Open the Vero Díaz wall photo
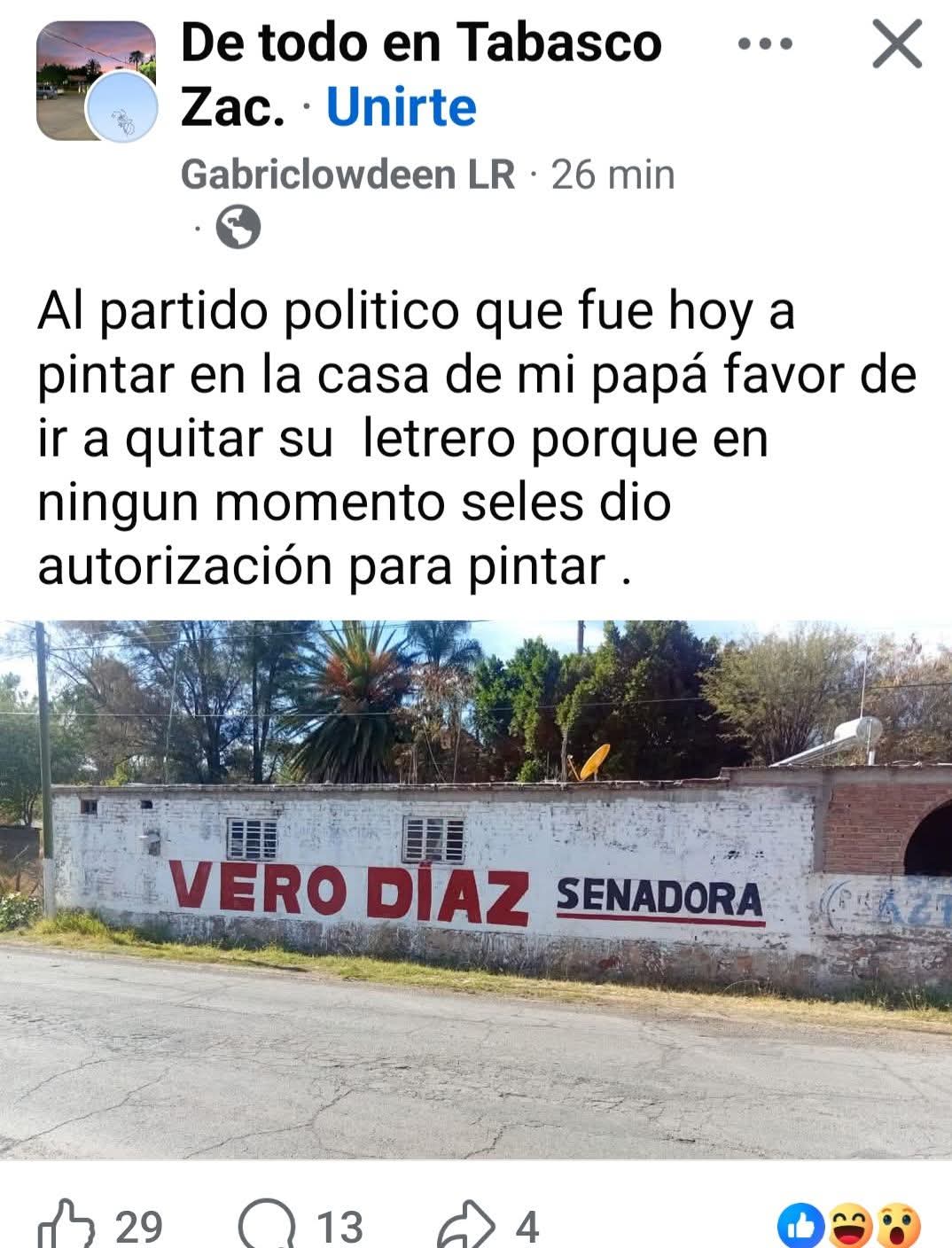952x1248 pixels. pyautogui.click(x=476, y=889)
